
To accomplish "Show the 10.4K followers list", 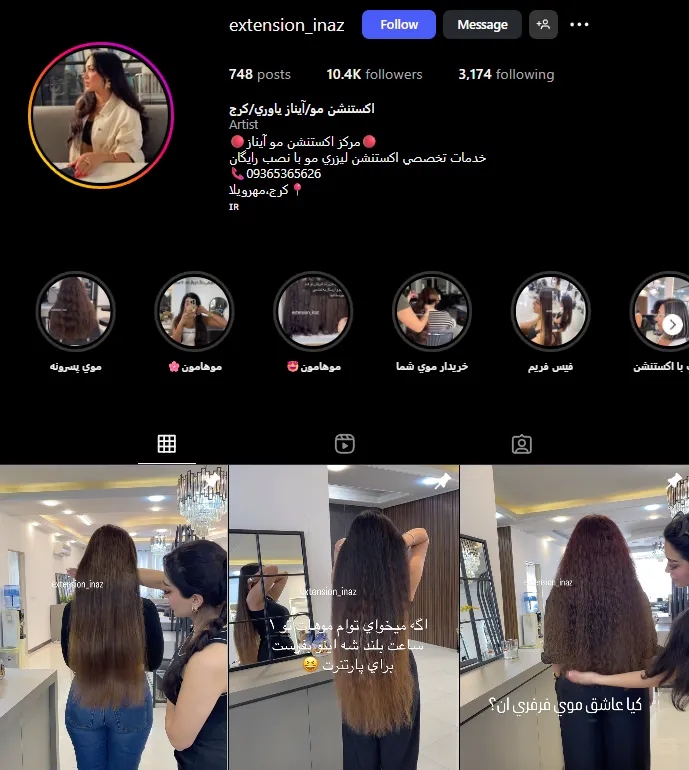I will pyautogui.click(x=374, y=74).
